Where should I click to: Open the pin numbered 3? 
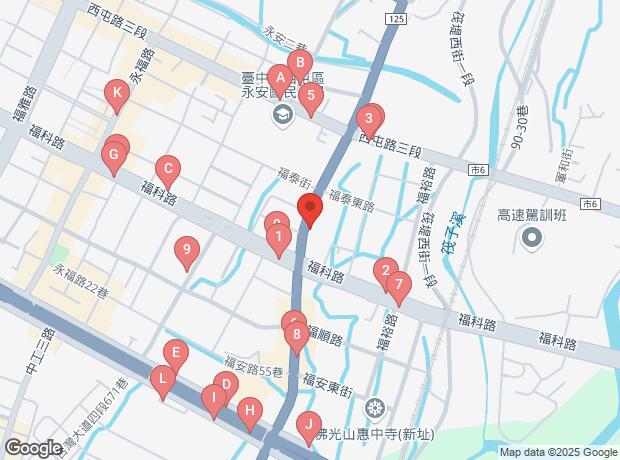pyautogui.click(x=369, y=121)
